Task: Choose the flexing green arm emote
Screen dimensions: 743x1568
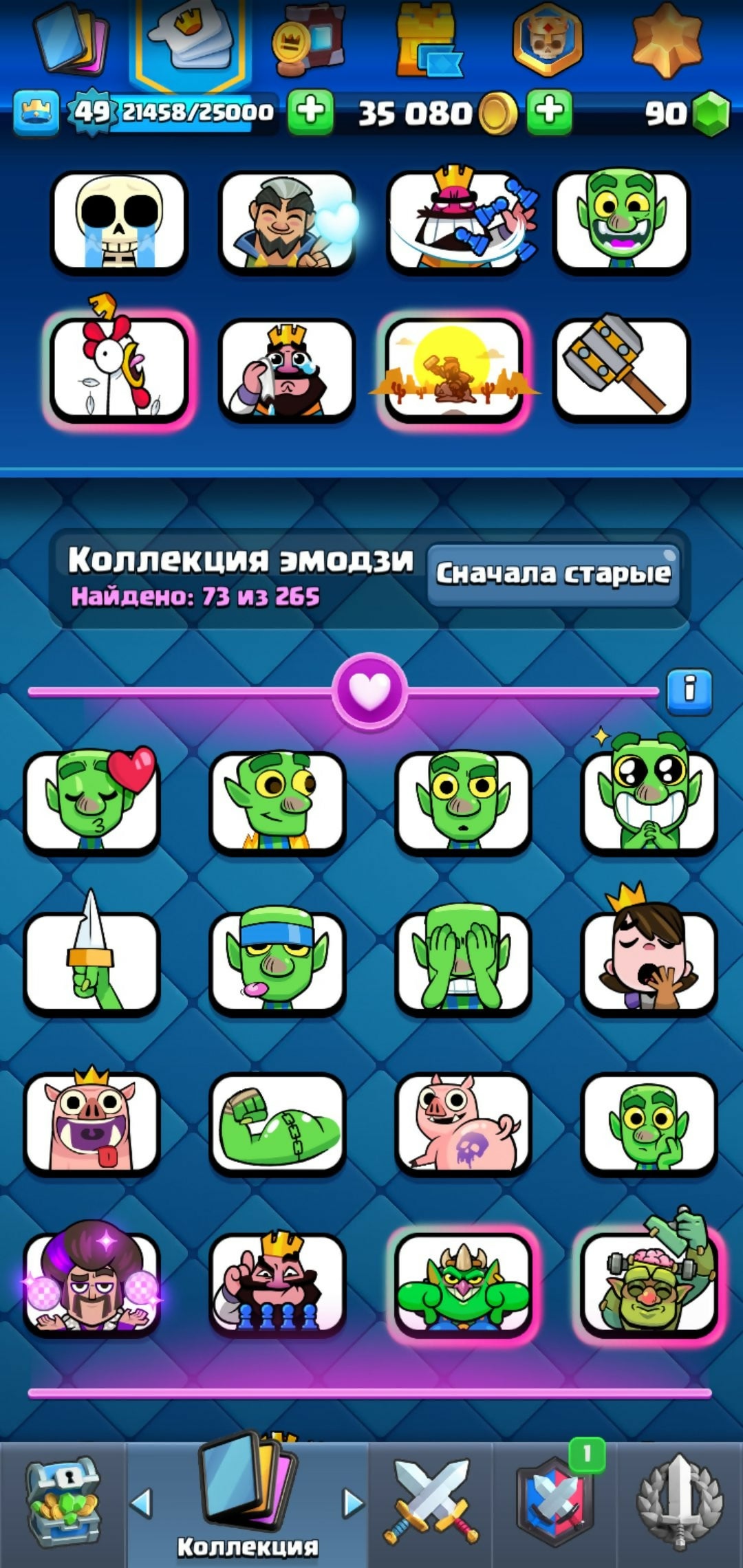Action: 277,1122
